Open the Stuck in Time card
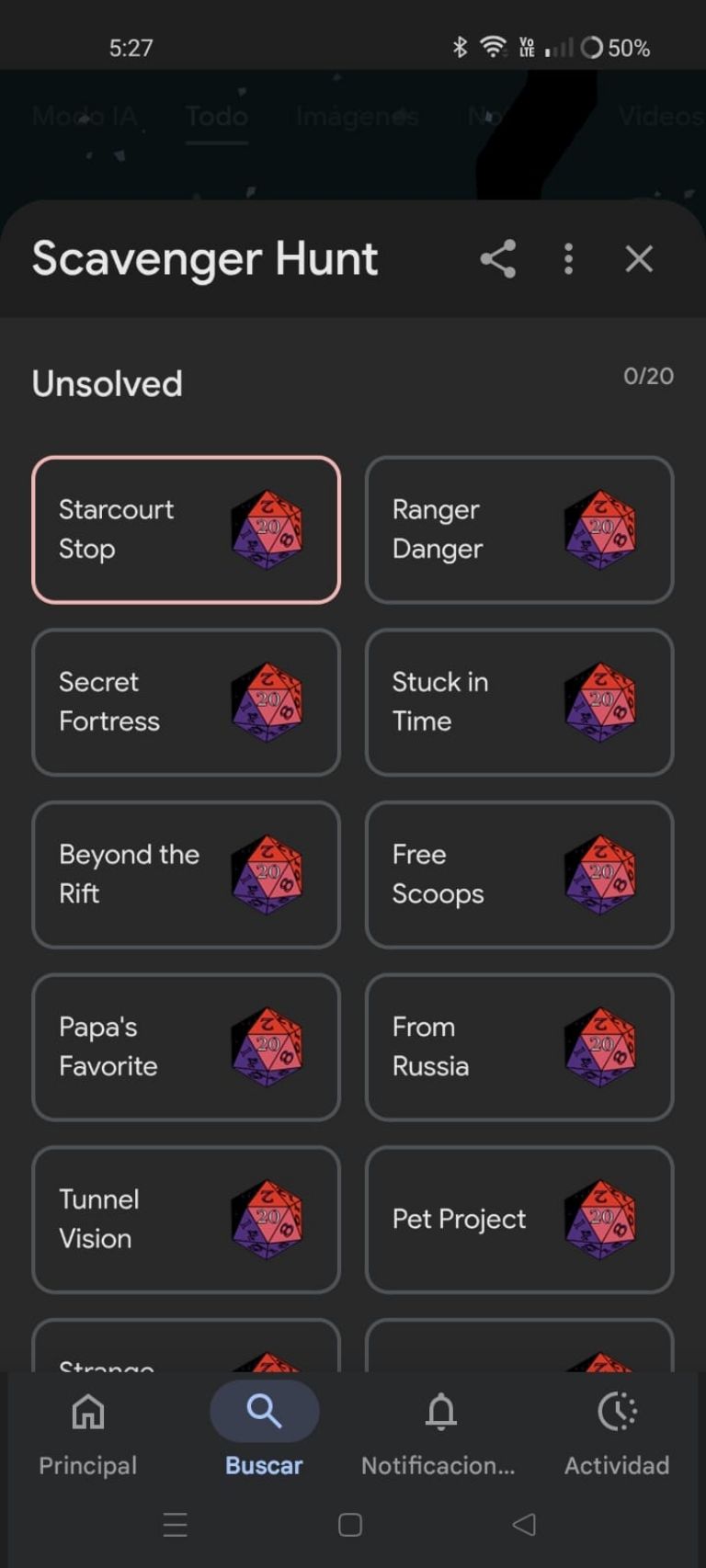The width and height of the screenshot is (706, 1568). (519, 702)
